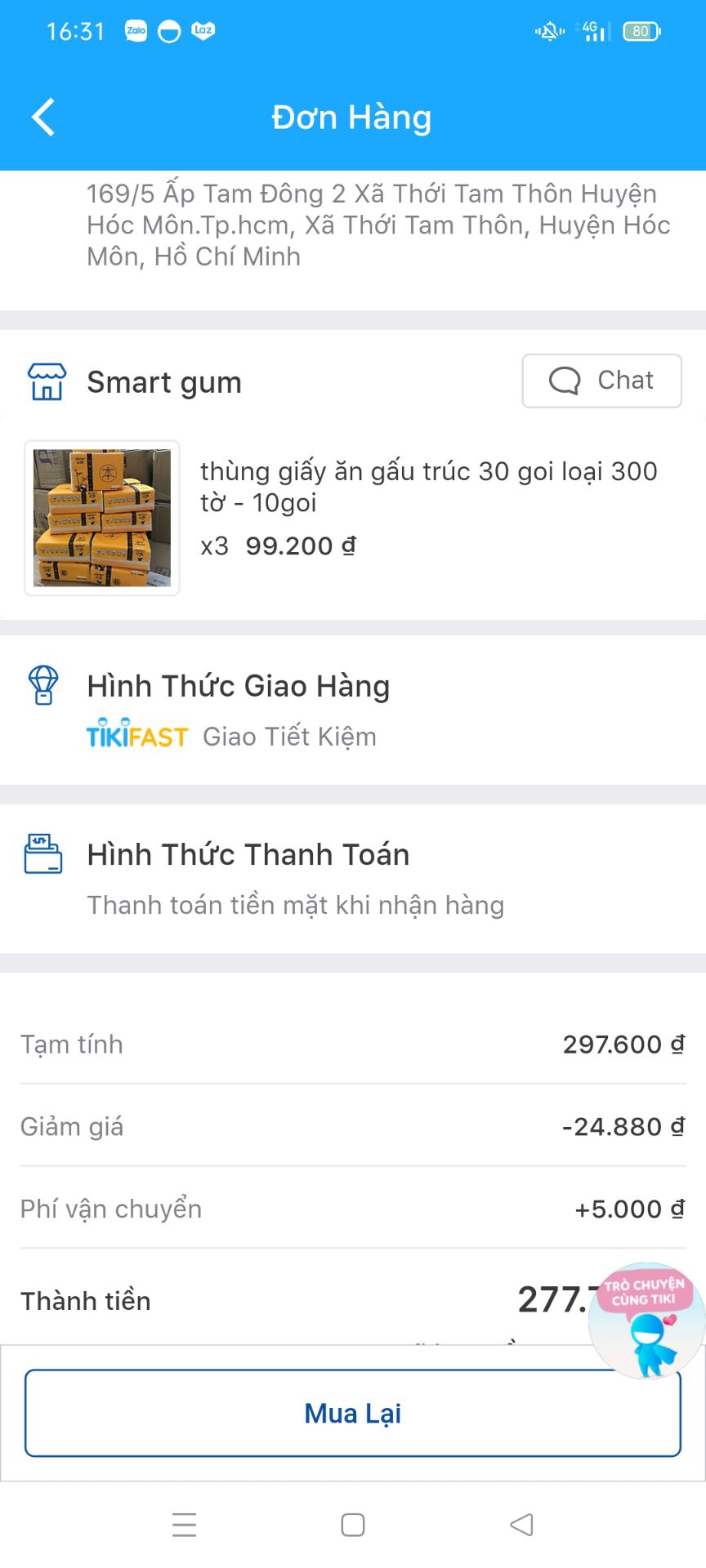Tap the battery level indicator showing 80
This screenshot has width=706, height=1568.
click(642, 31)
